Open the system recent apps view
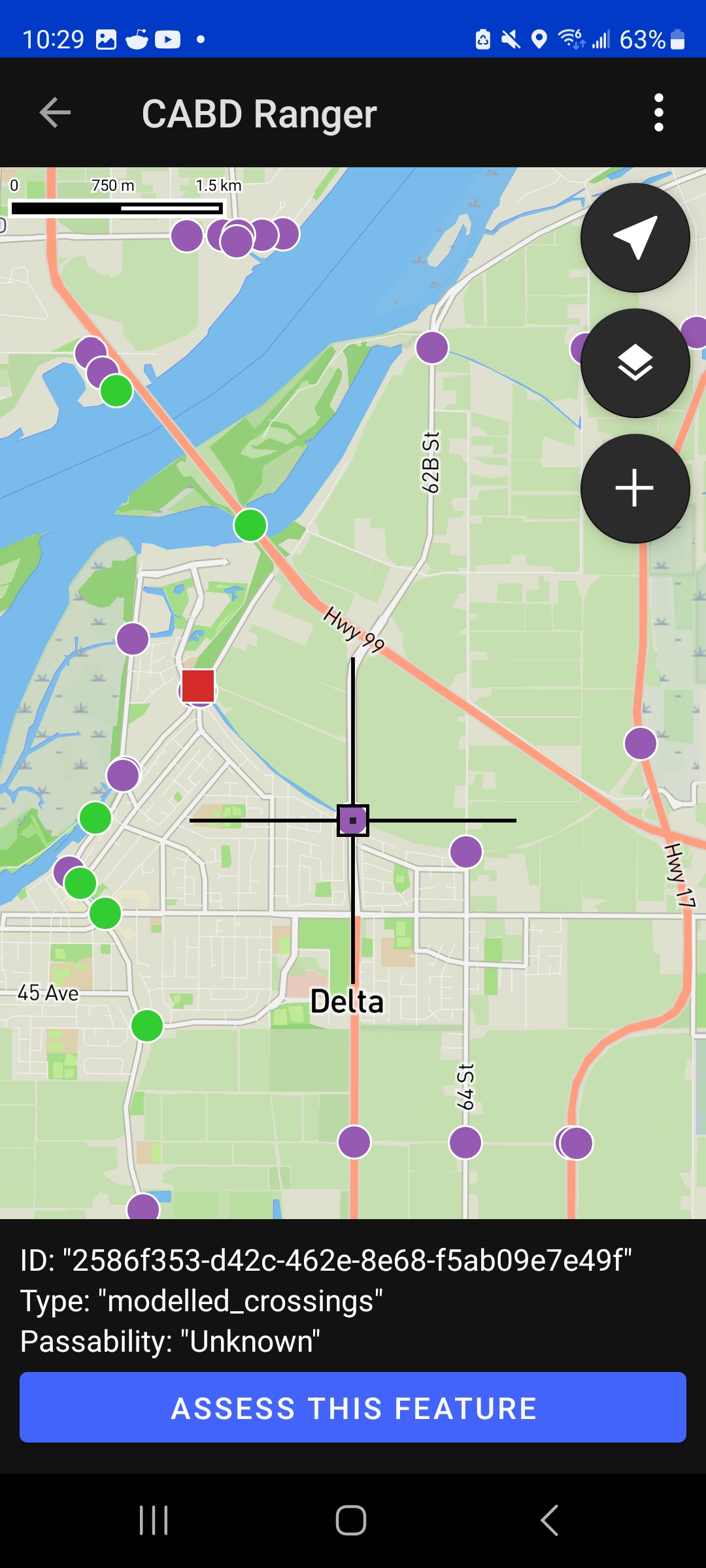 (154, 1520)
